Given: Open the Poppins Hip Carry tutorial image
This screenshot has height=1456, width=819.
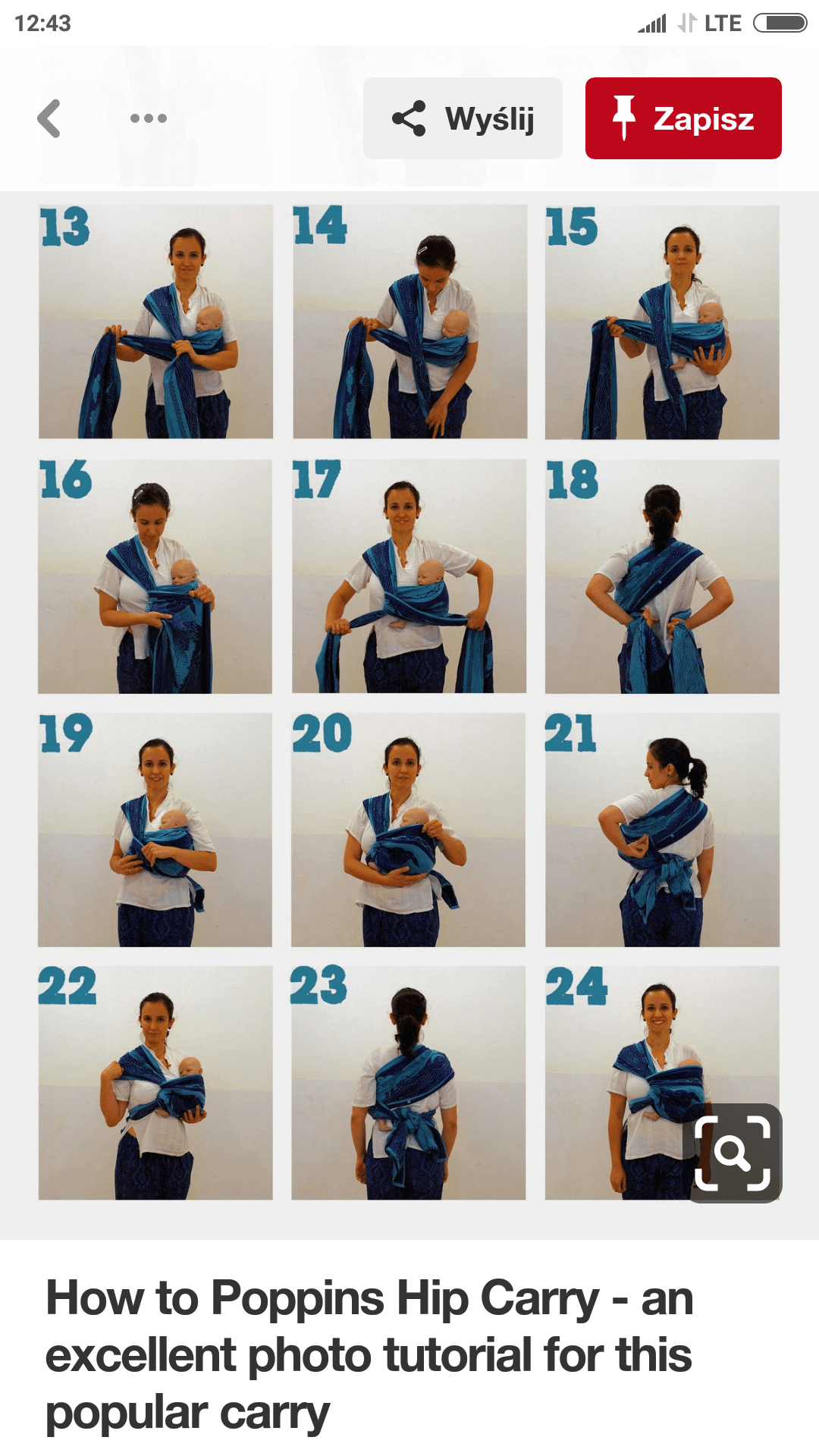Looking at the screenshot, I should click(409, 702).
